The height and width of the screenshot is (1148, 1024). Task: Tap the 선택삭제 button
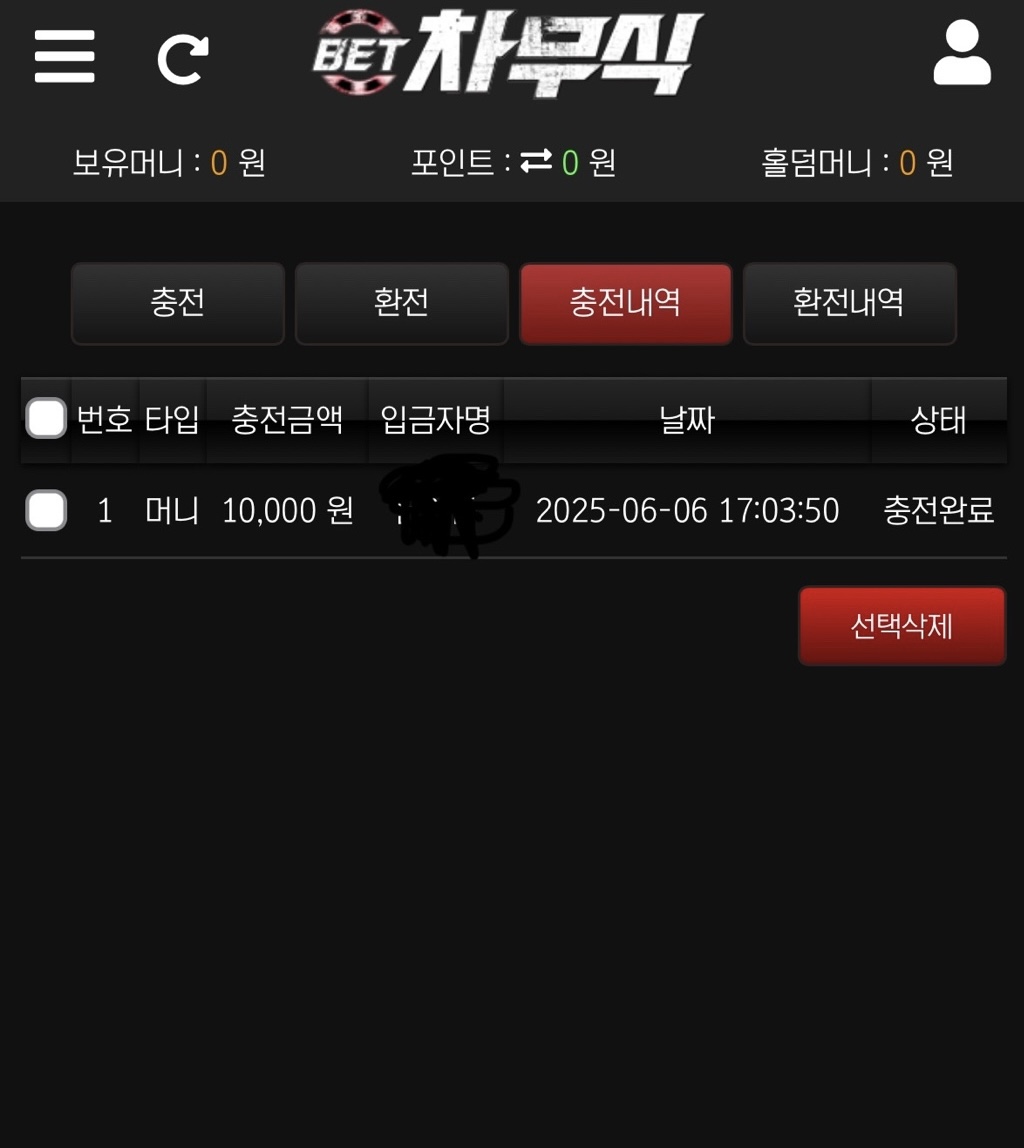(x=901, y=626)
